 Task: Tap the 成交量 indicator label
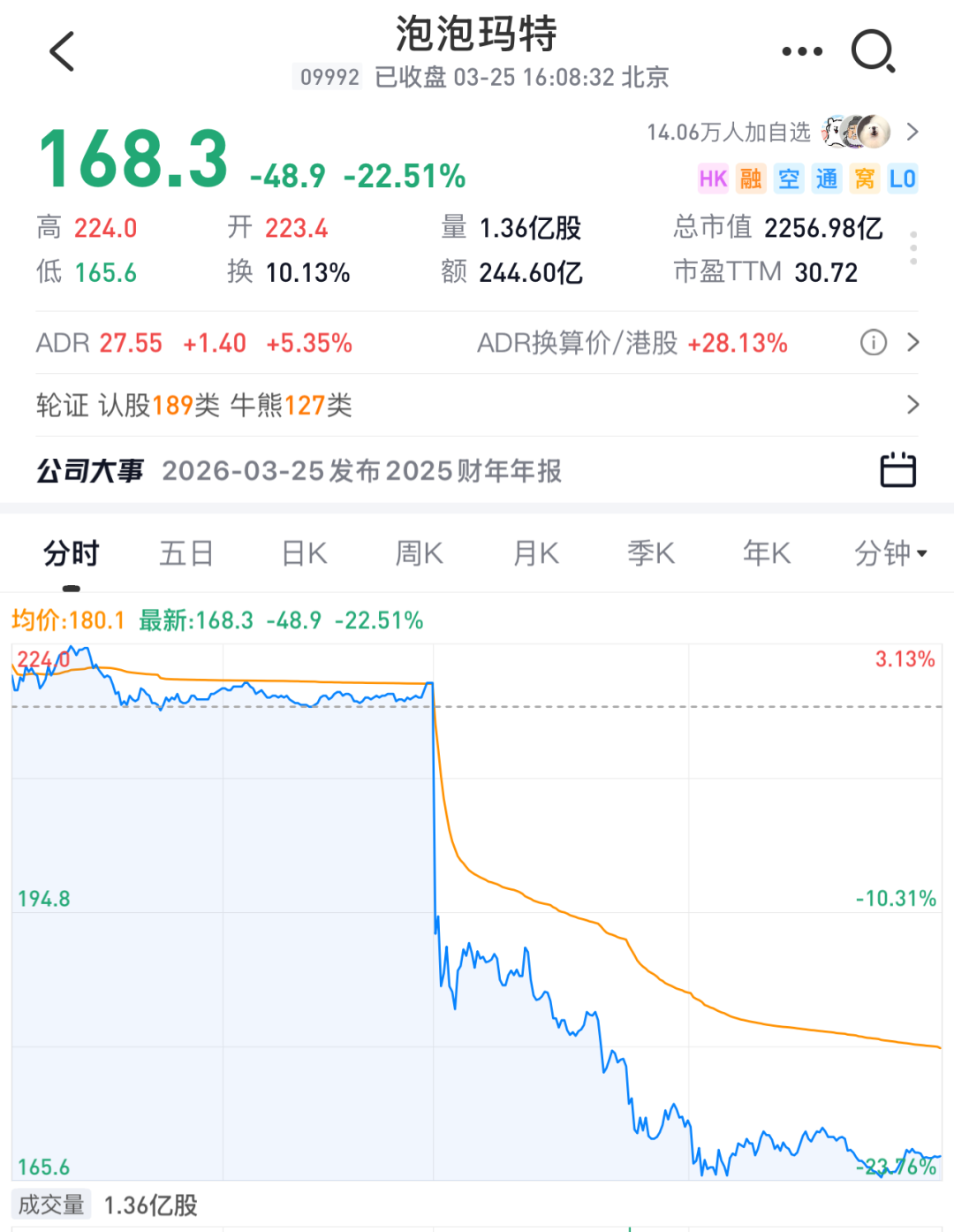click(x=51, y=1205)
